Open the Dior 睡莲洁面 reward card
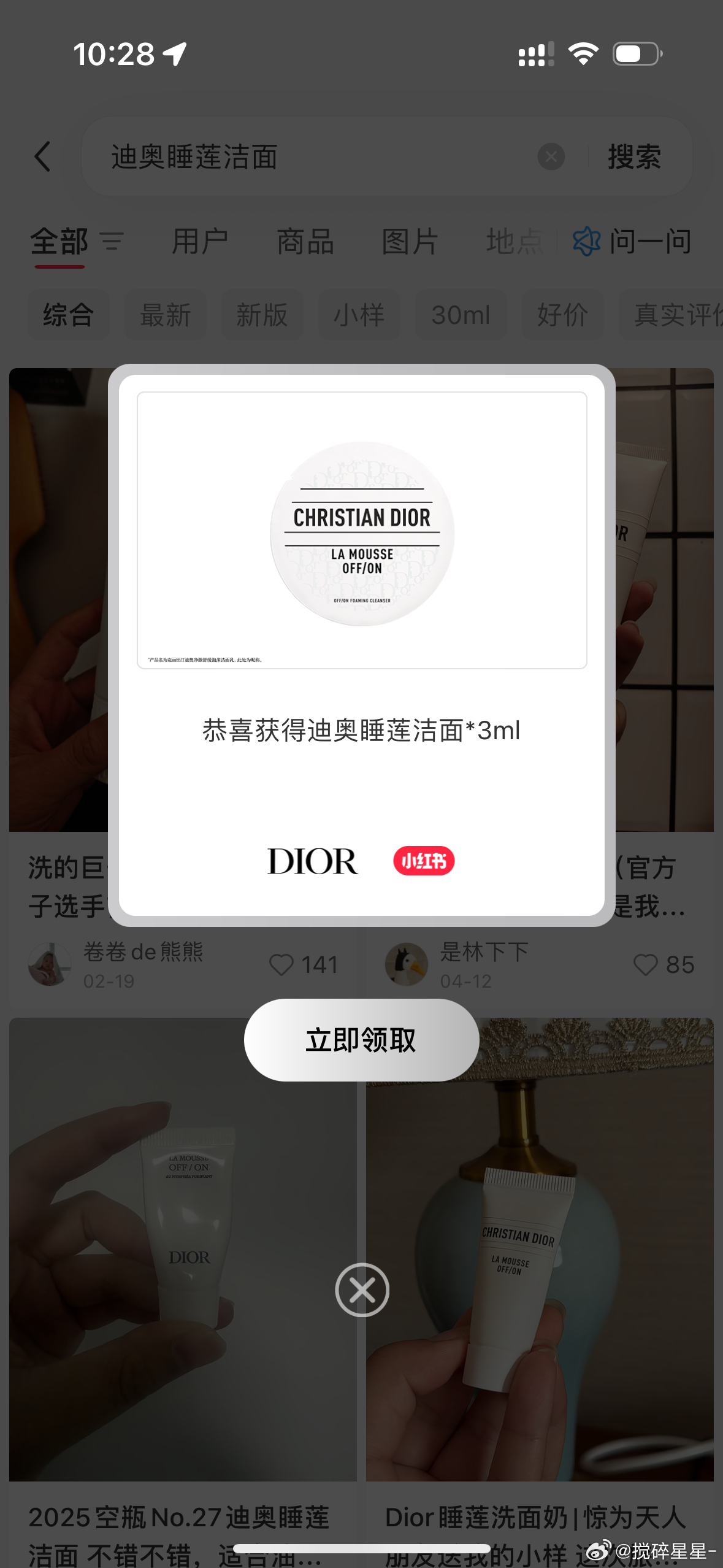The image size is (723, 1568). (x=361, y=644)
